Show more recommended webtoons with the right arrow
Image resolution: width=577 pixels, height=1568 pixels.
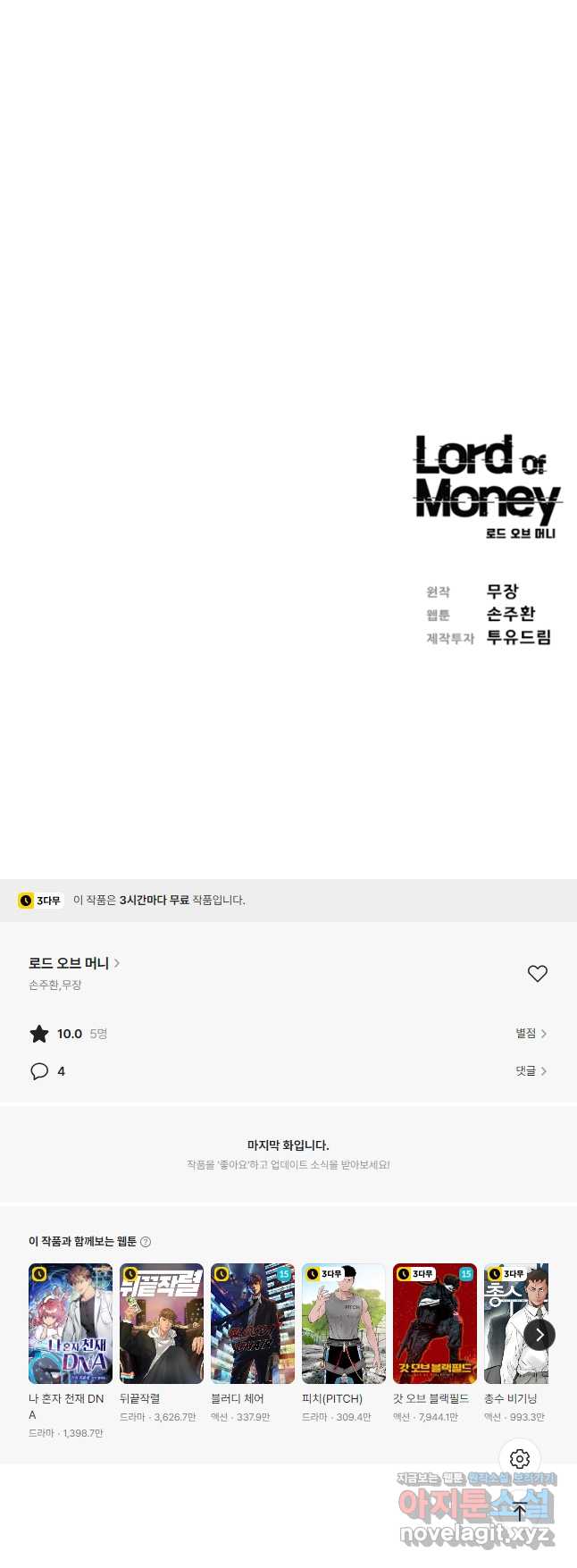539,1335
